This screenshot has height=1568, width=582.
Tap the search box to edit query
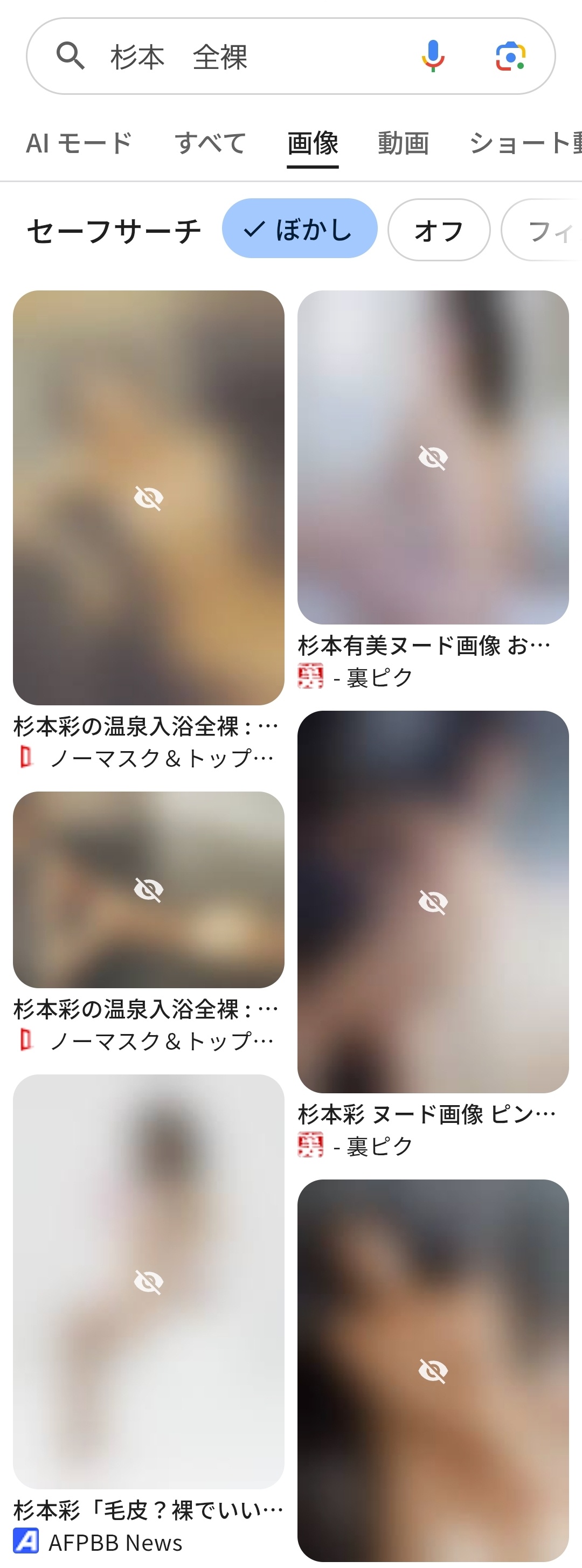click(244, 57)
